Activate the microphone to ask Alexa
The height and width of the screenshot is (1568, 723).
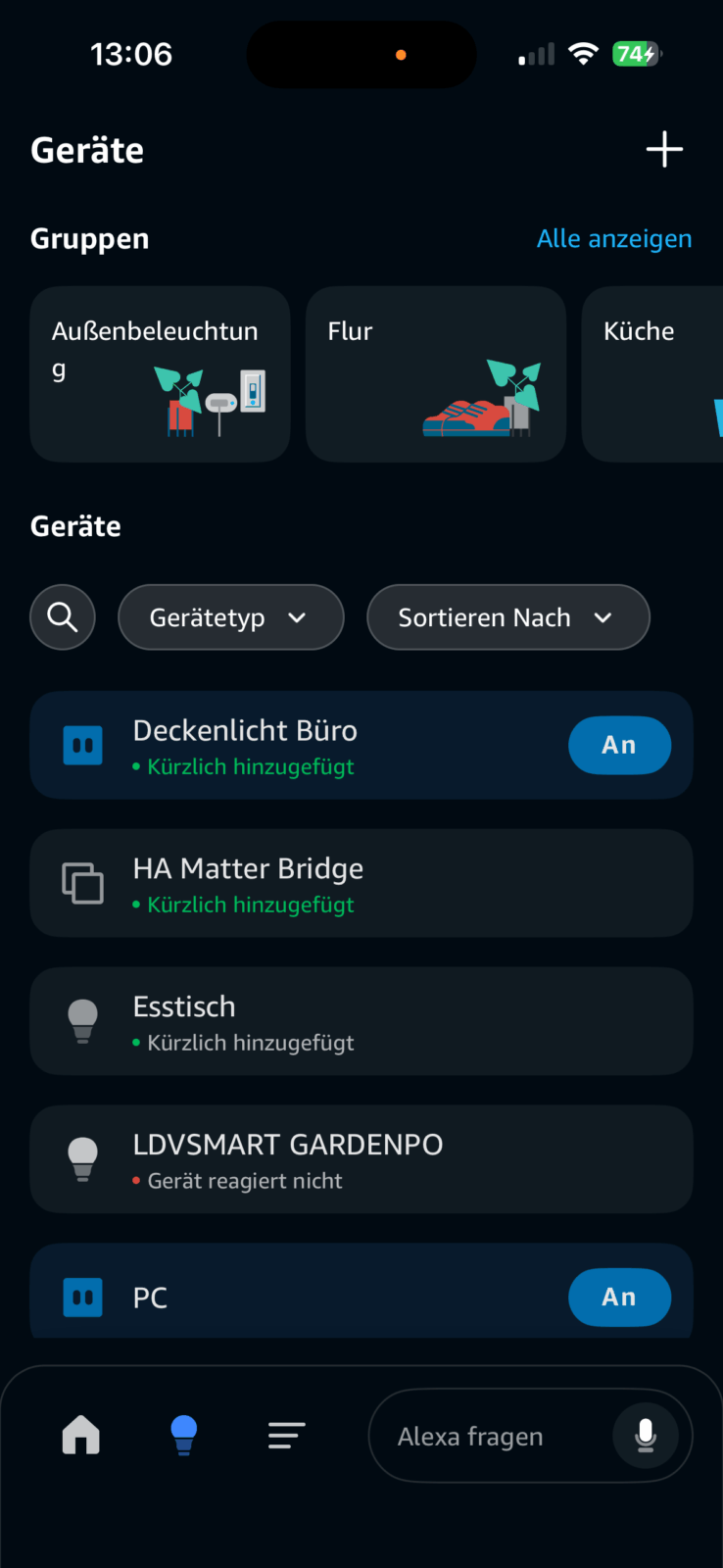pos(646,1437)
